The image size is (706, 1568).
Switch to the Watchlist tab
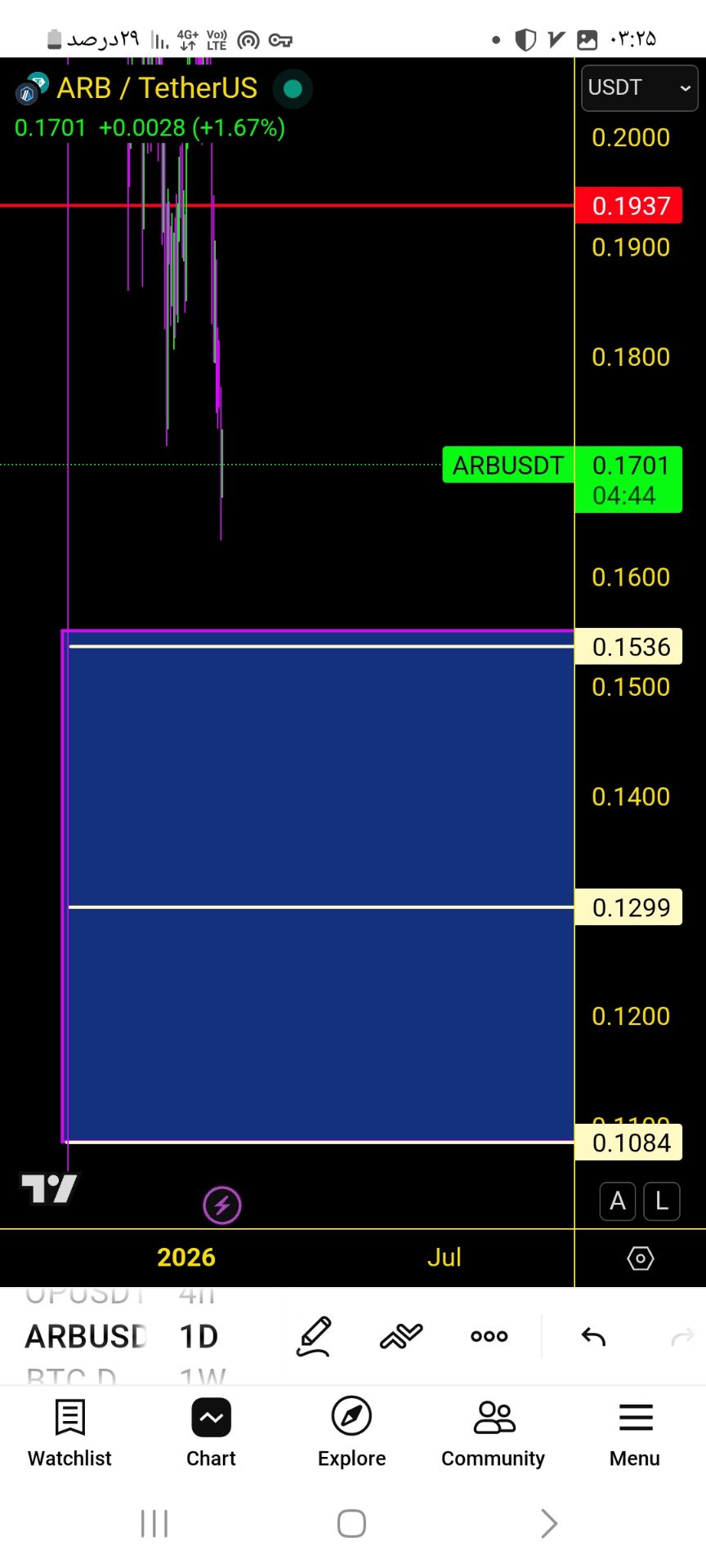pyautogui.click(x=69, y=1433)
